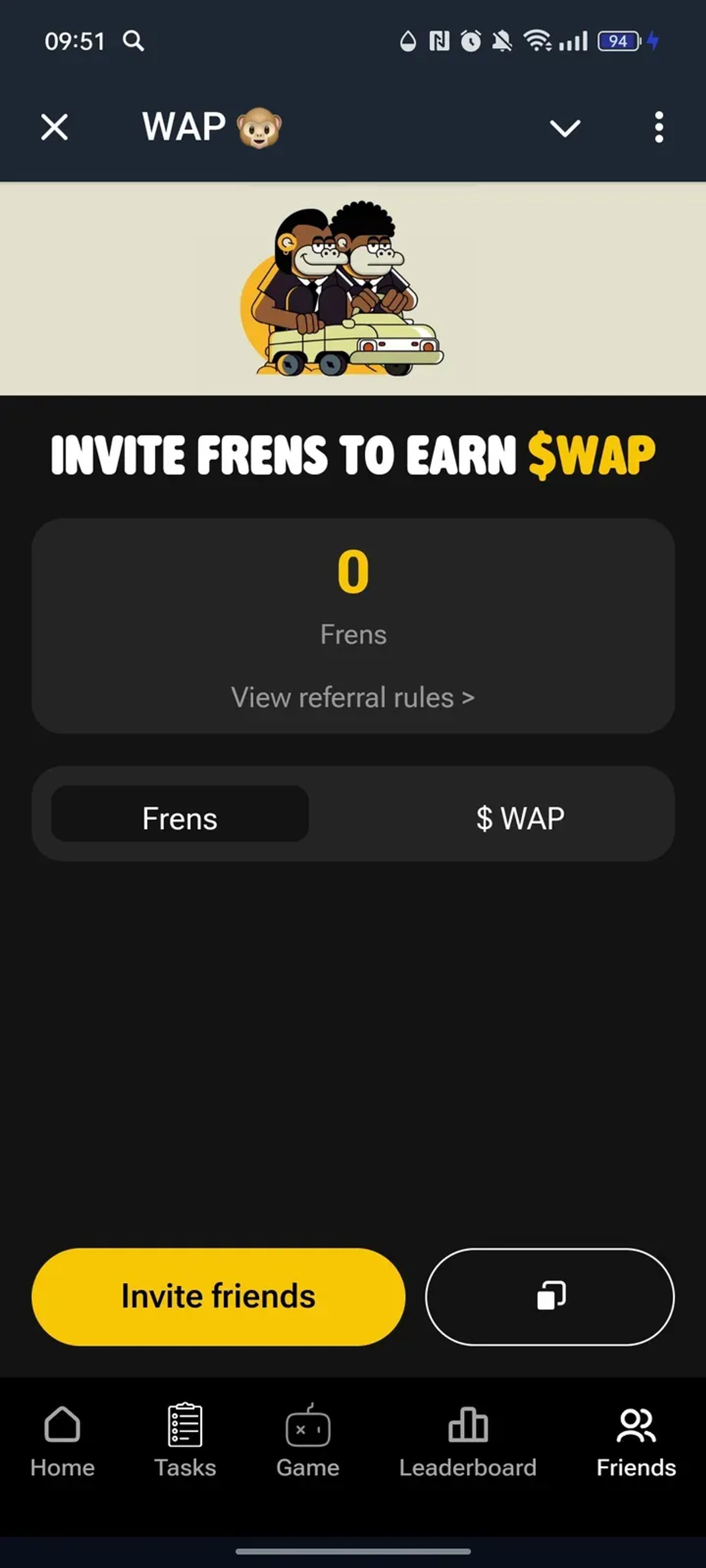
Task: Copy the invite link
Action: click(x=549, y=1296)
